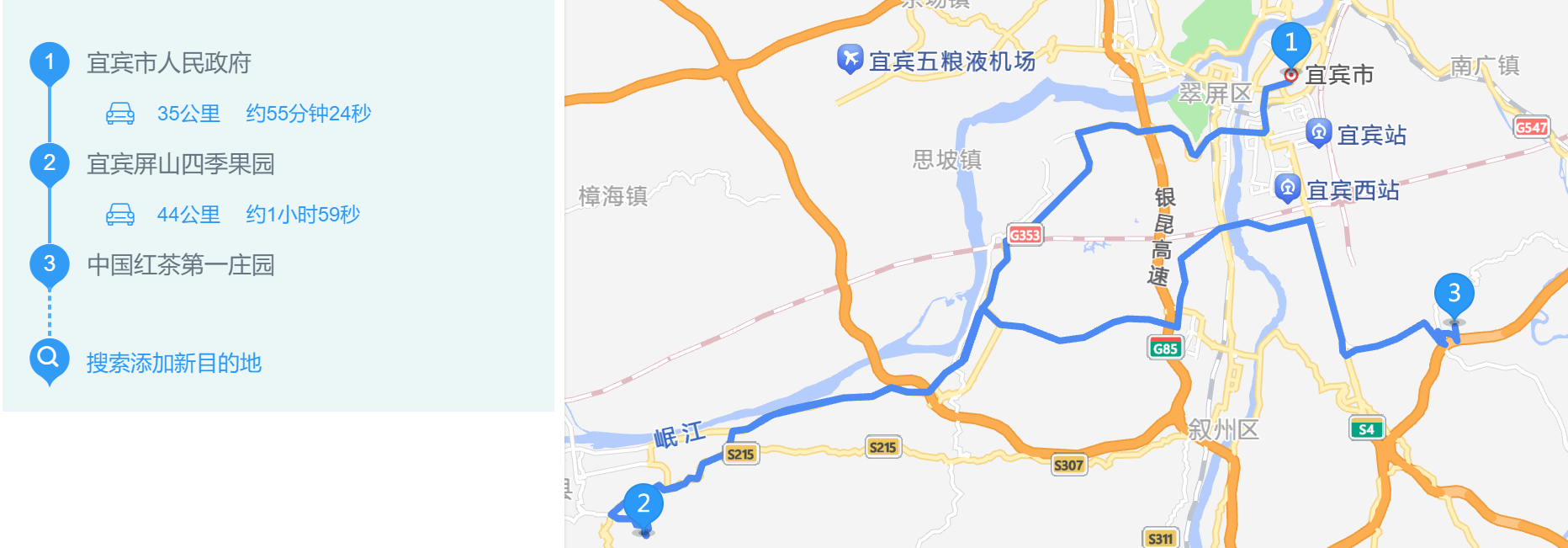Tap map marker 2 near S215

[x=644, y=504]
